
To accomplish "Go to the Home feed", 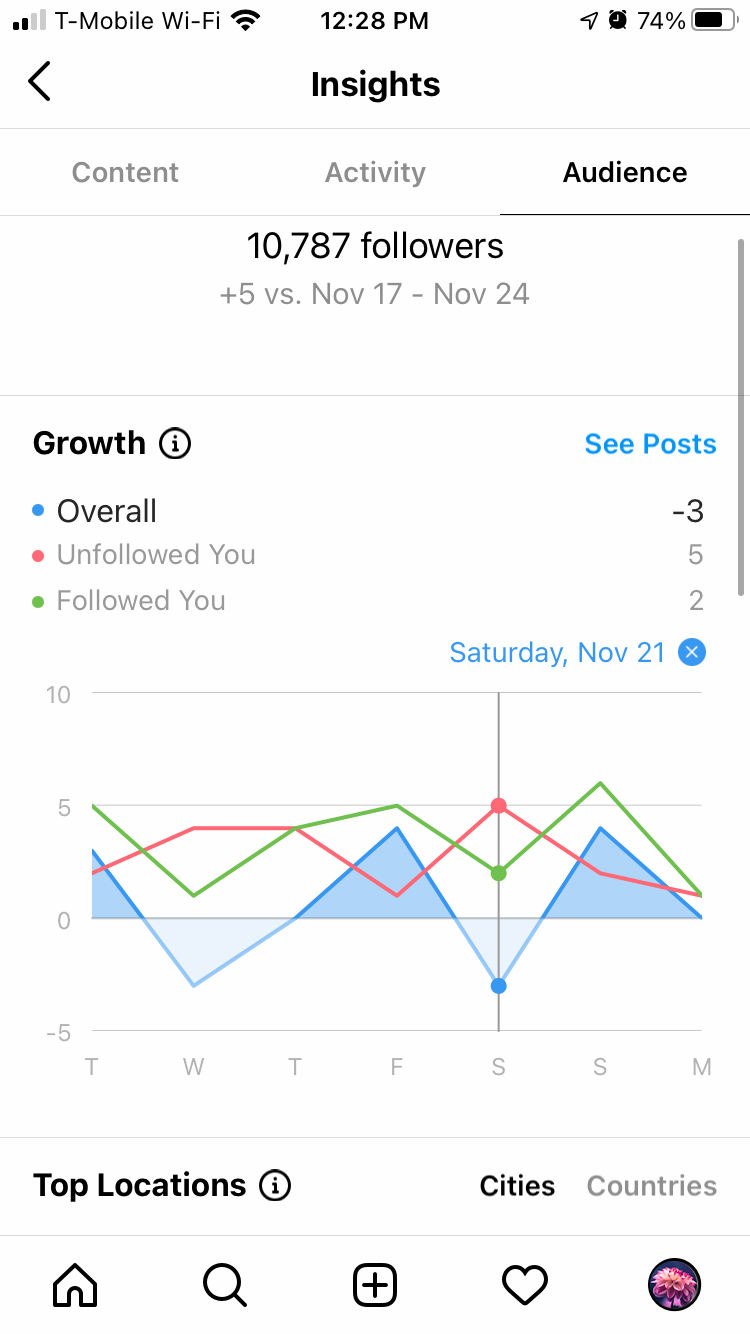I will tap(75, 1284).
